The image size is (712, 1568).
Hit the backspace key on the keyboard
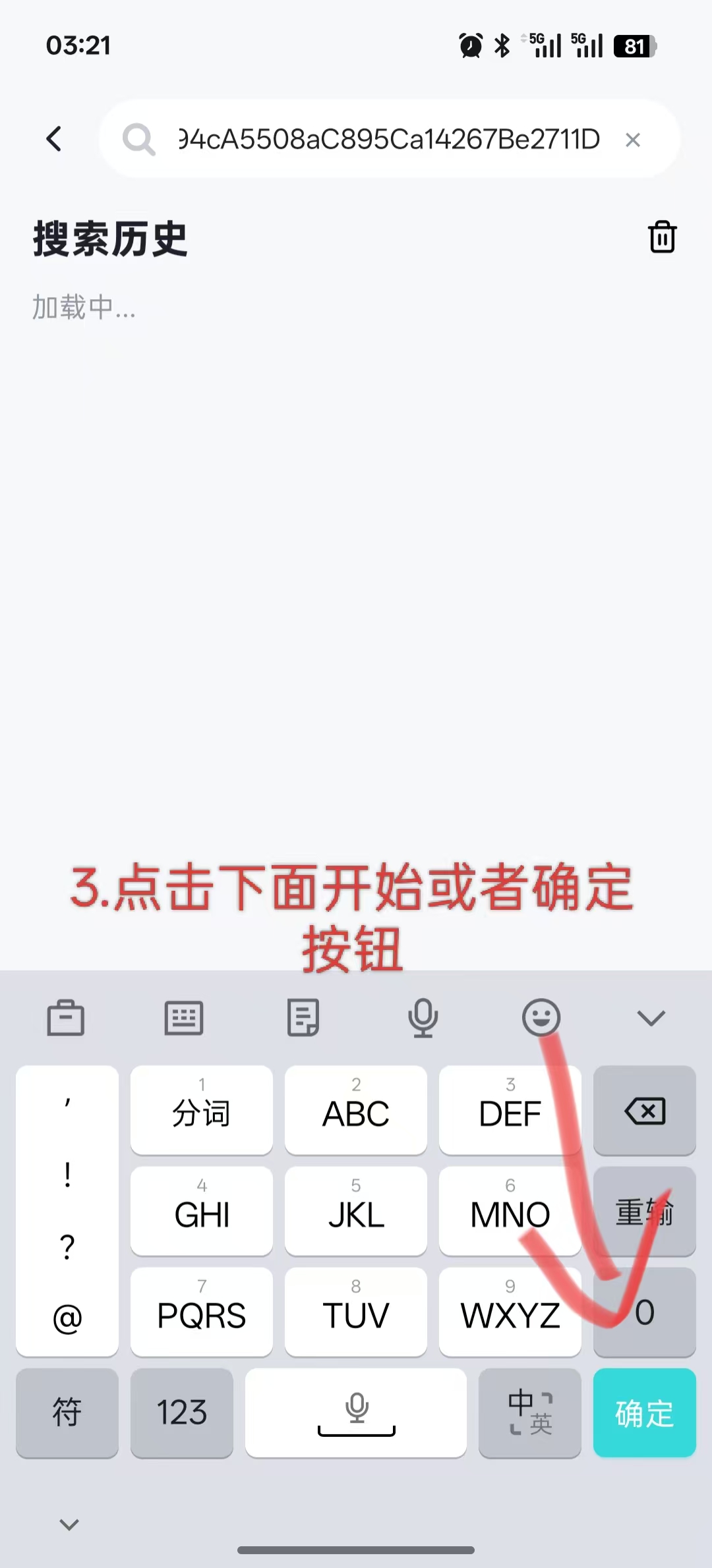coord(644,1111)
